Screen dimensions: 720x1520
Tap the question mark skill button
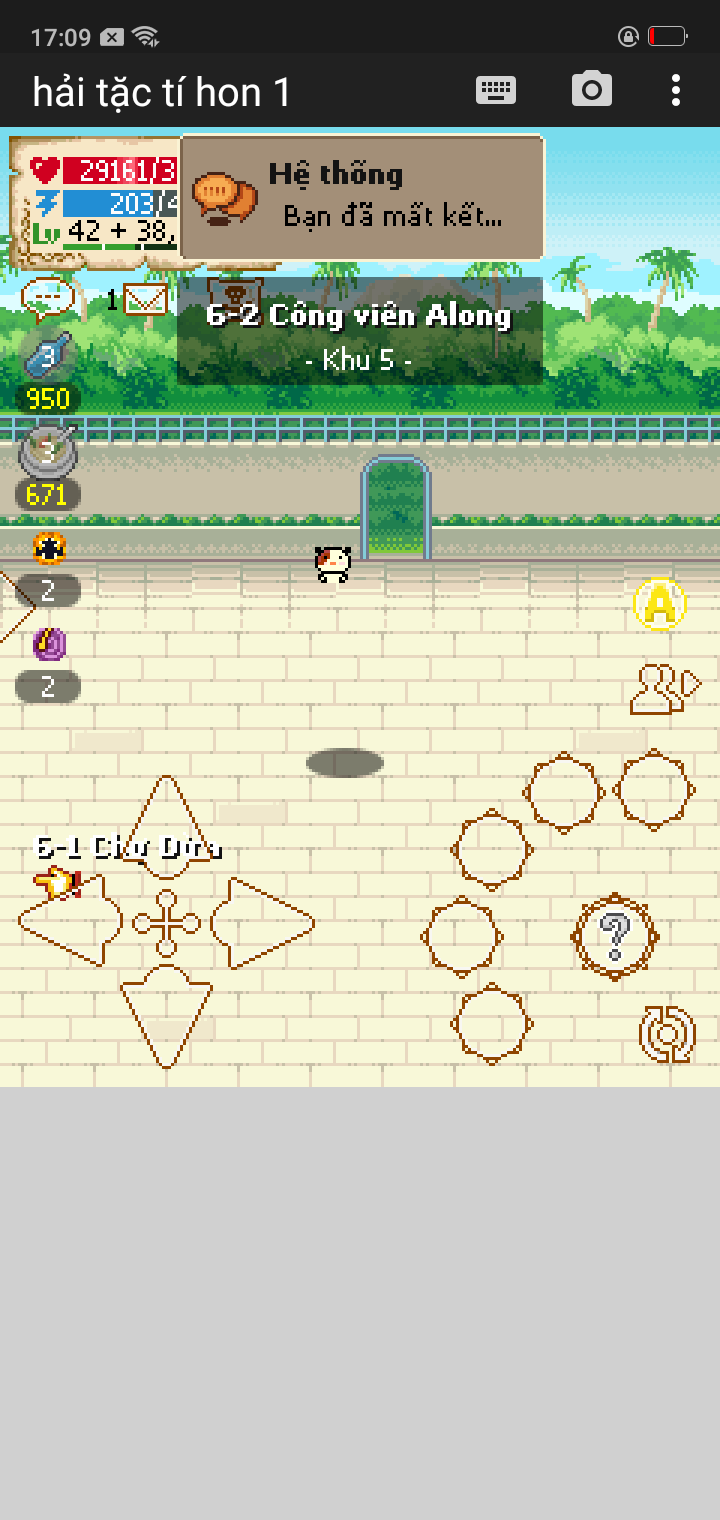point(614,937)
